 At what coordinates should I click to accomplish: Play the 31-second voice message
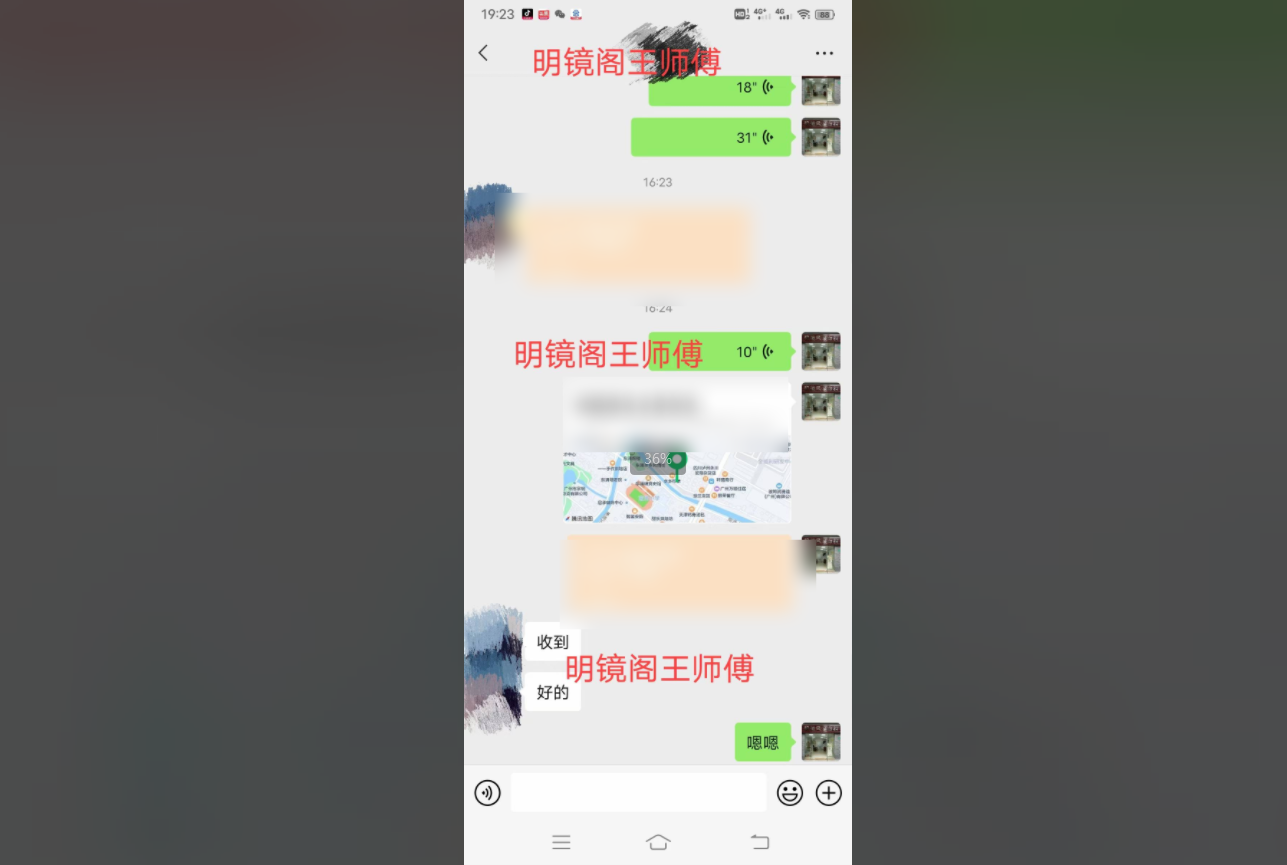[711, 137]
